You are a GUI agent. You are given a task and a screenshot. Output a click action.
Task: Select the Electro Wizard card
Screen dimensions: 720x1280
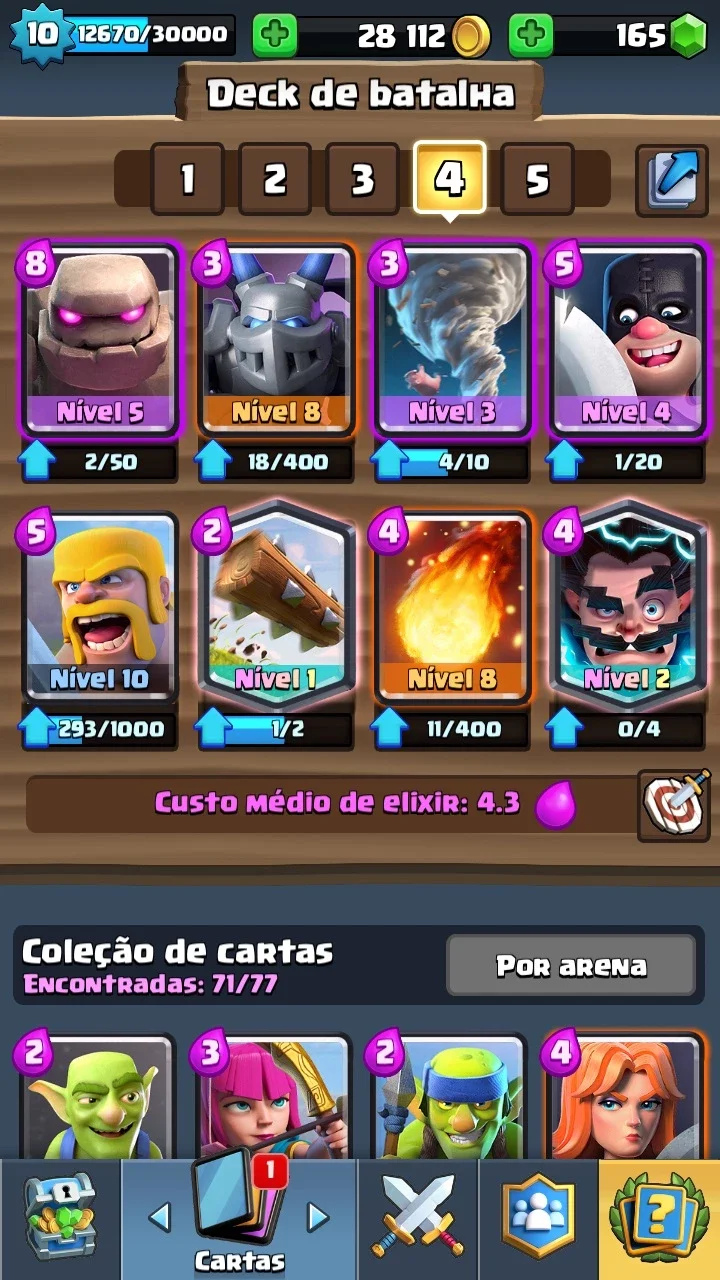click(x=626, y=607)
